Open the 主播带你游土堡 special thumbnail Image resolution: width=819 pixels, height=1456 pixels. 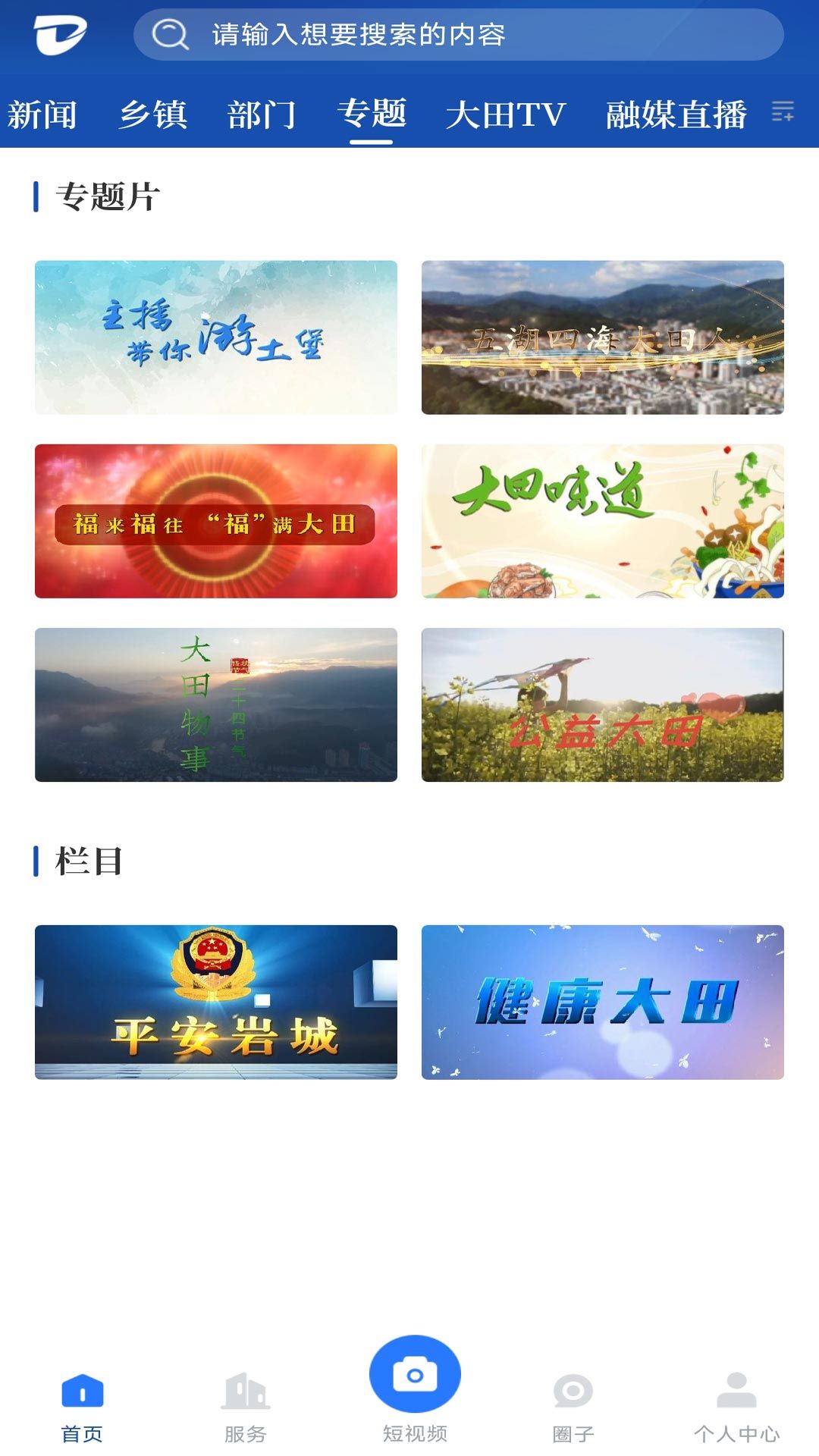215,337
